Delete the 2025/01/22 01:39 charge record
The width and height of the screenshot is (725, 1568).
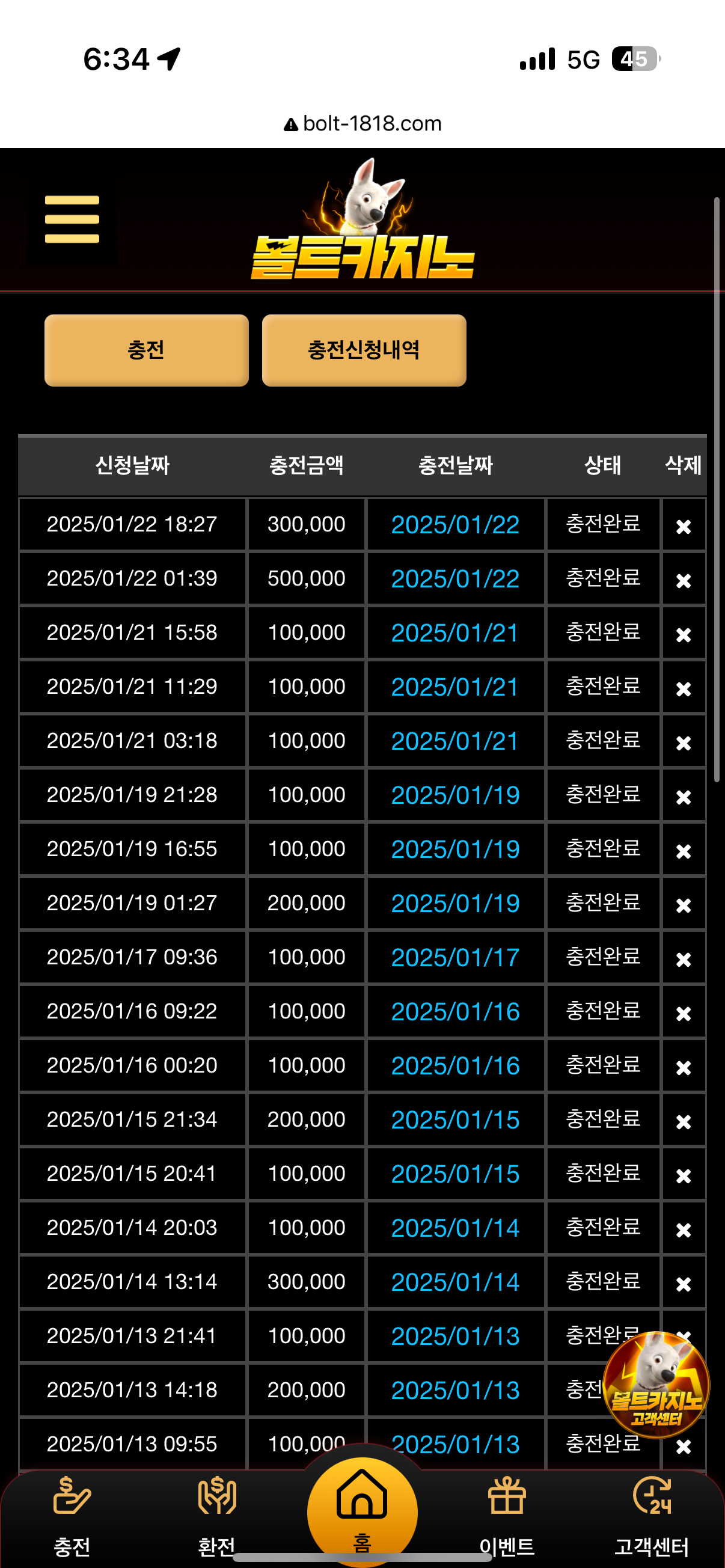683,580
